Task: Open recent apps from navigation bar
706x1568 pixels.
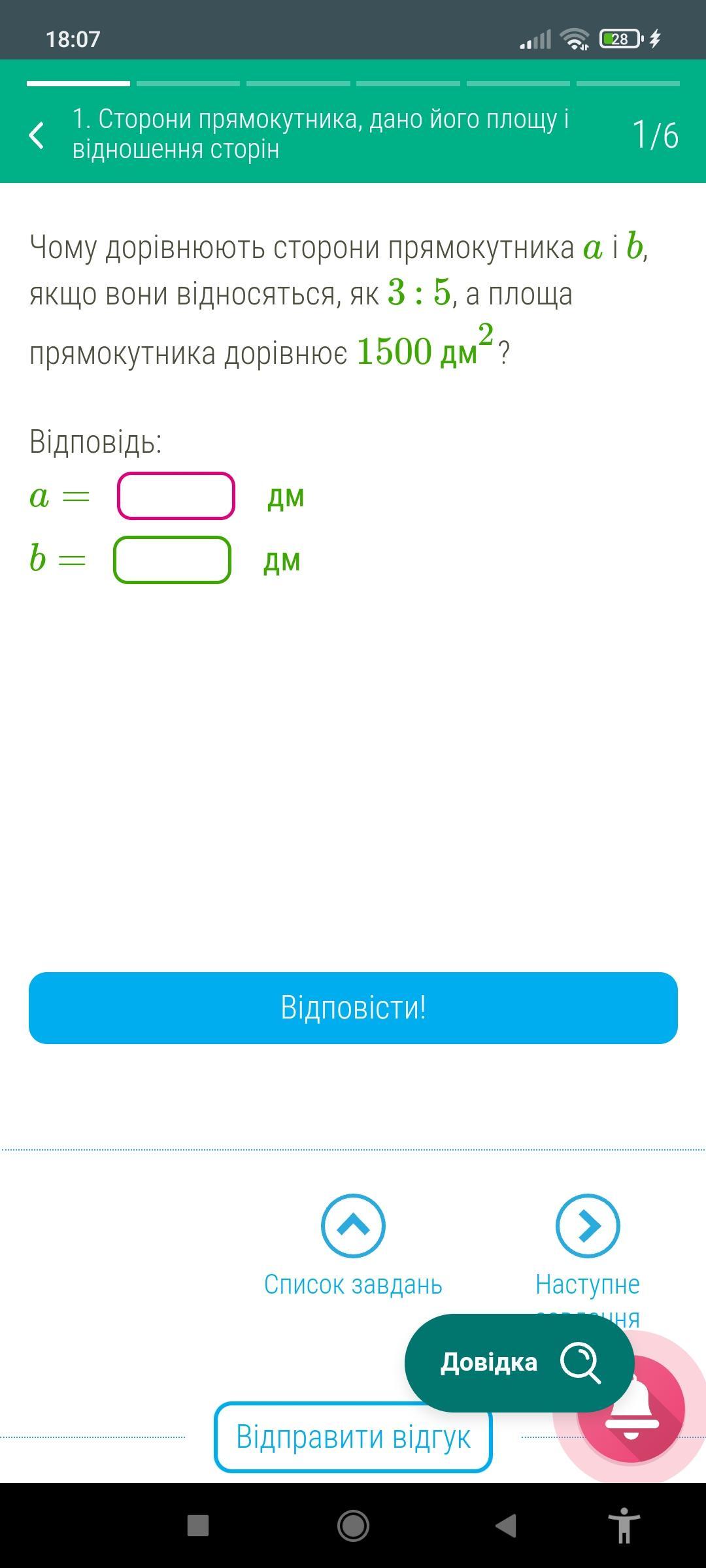Action: click(x=198, y=1526)
